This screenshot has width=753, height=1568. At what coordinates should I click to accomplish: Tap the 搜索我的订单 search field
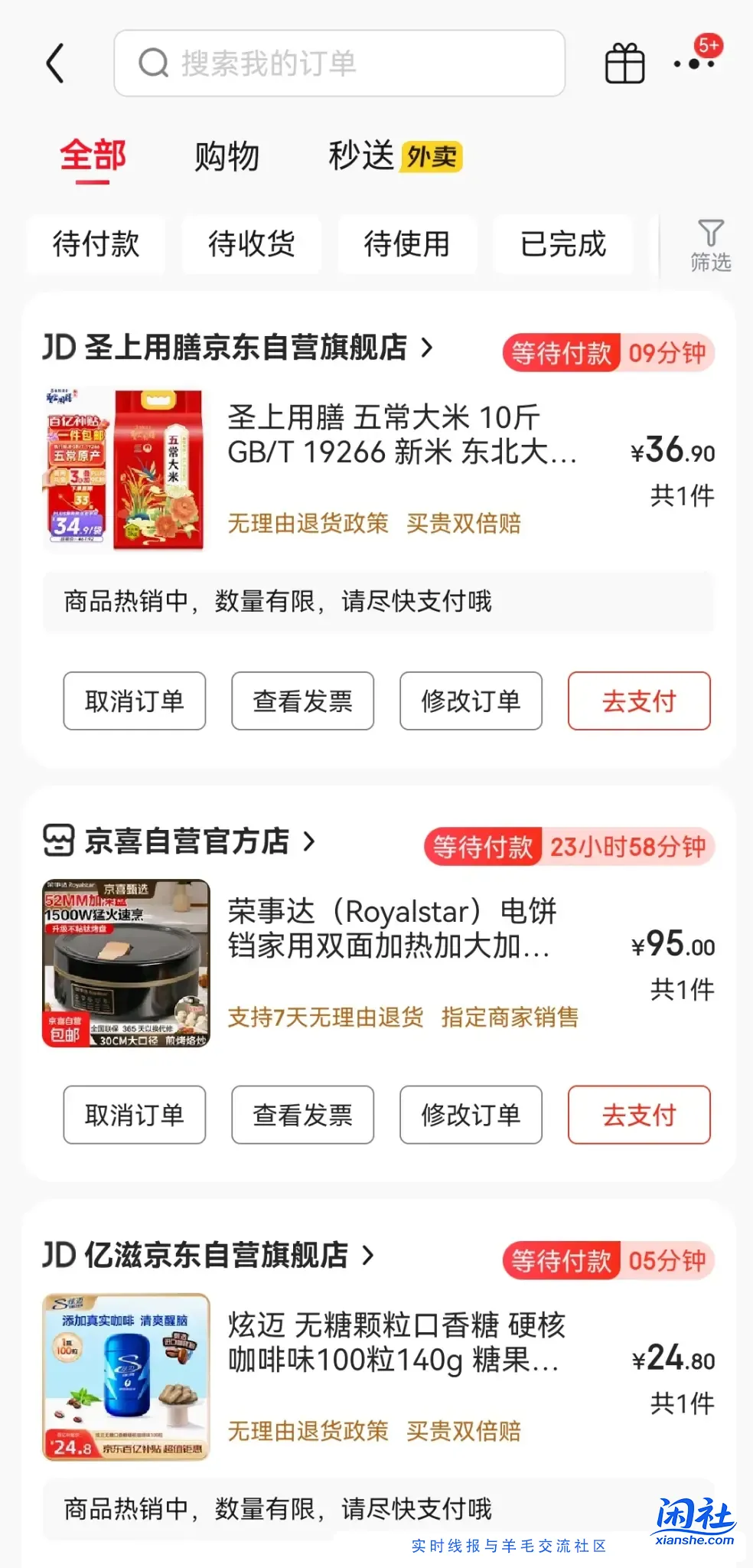tap(339, 64)
